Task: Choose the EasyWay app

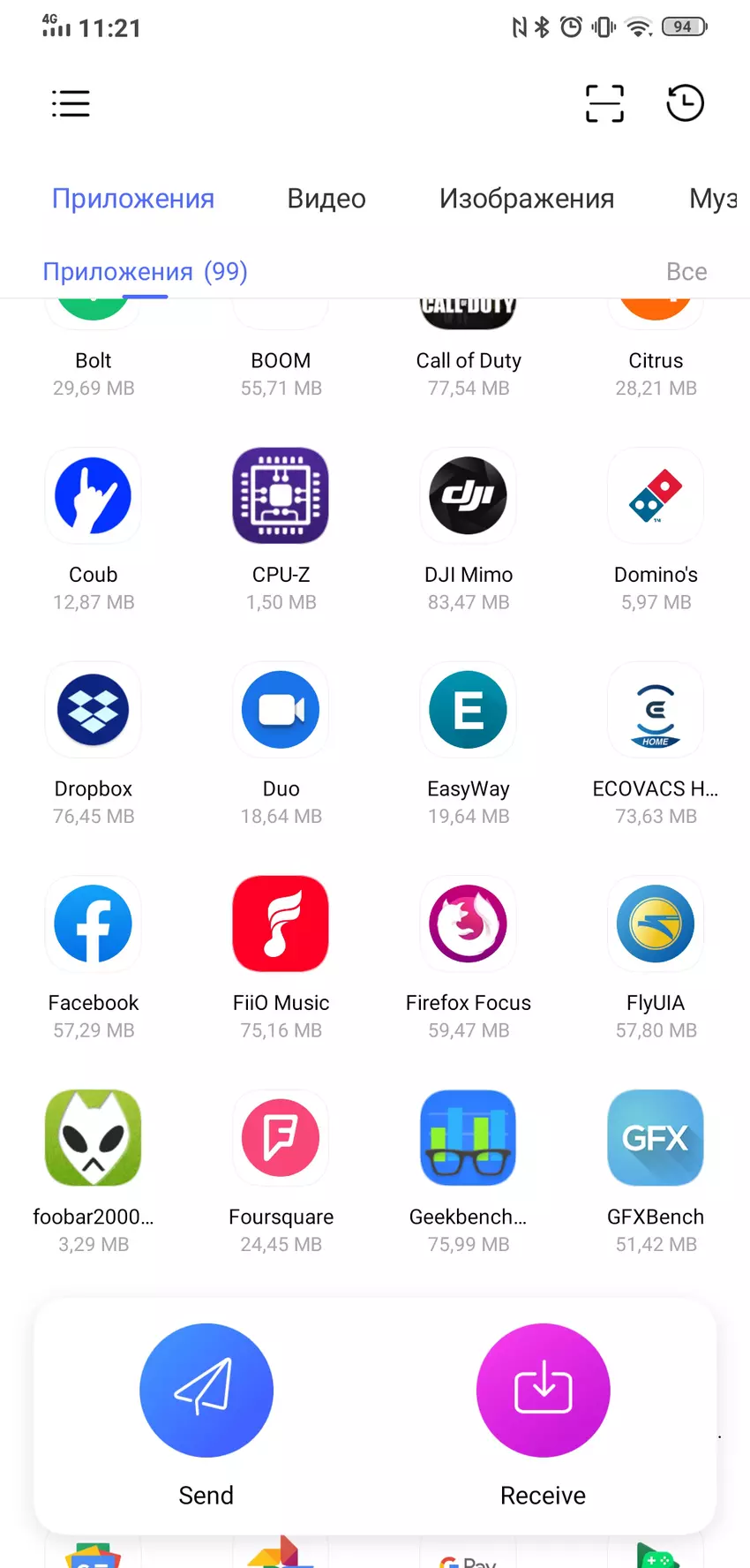Action: click(x=469, y=711)
